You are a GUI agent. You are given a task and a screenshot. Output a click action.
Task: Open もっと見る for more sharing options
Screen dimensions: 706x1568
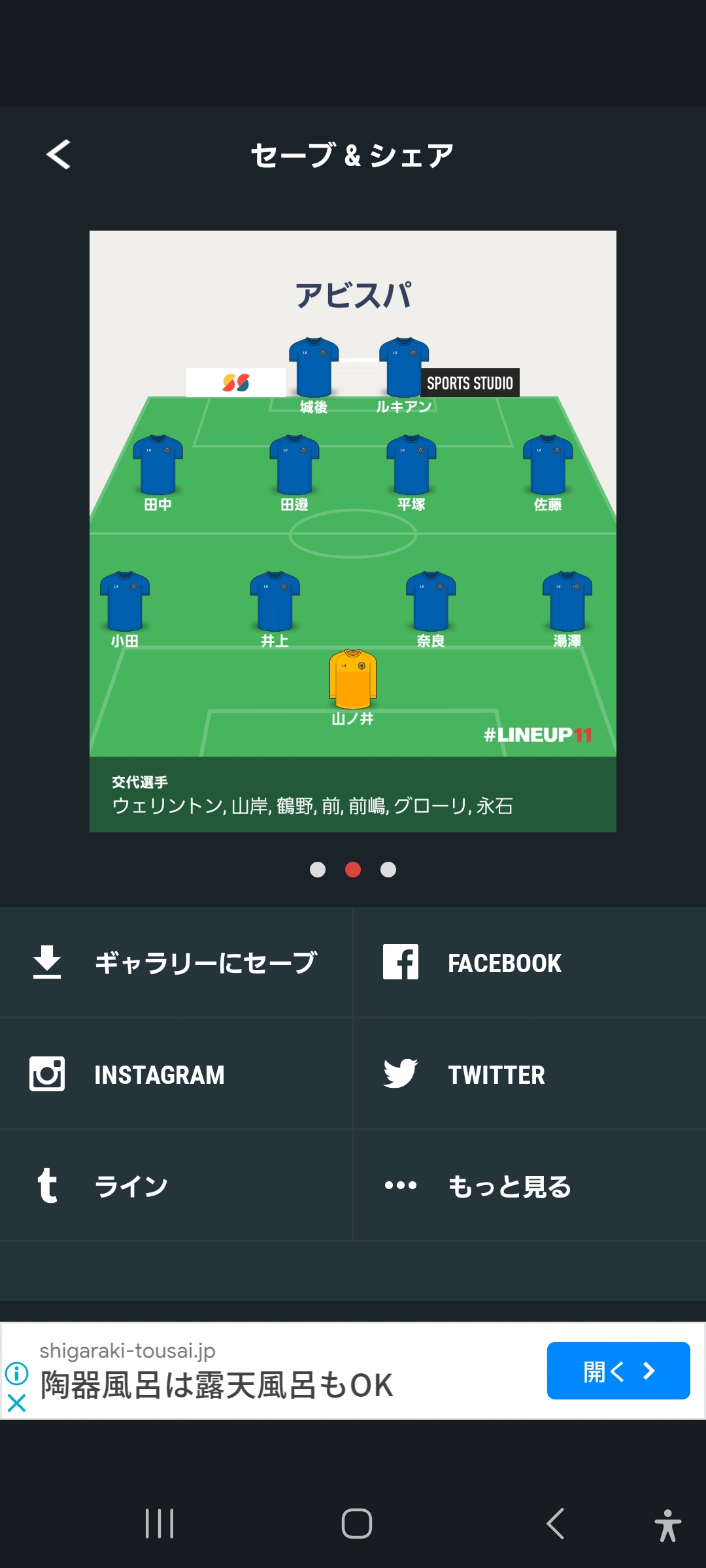click(529, 1186)
